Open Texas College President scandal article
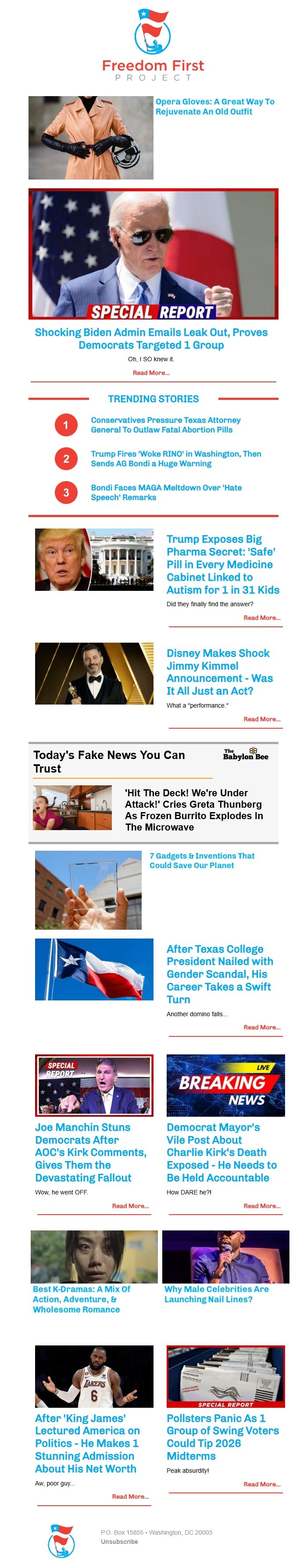The image size is (307, 1568). (x=219, y=974)
